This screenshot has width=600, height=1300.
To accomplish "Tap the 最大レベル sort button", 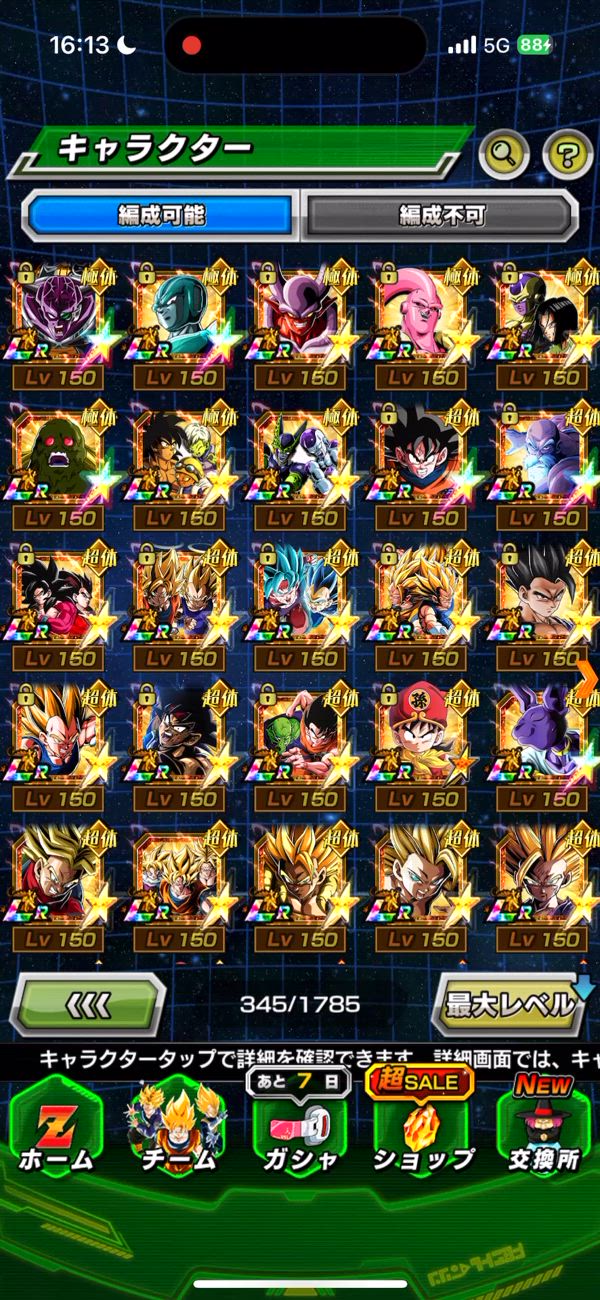I will 510,1004.
